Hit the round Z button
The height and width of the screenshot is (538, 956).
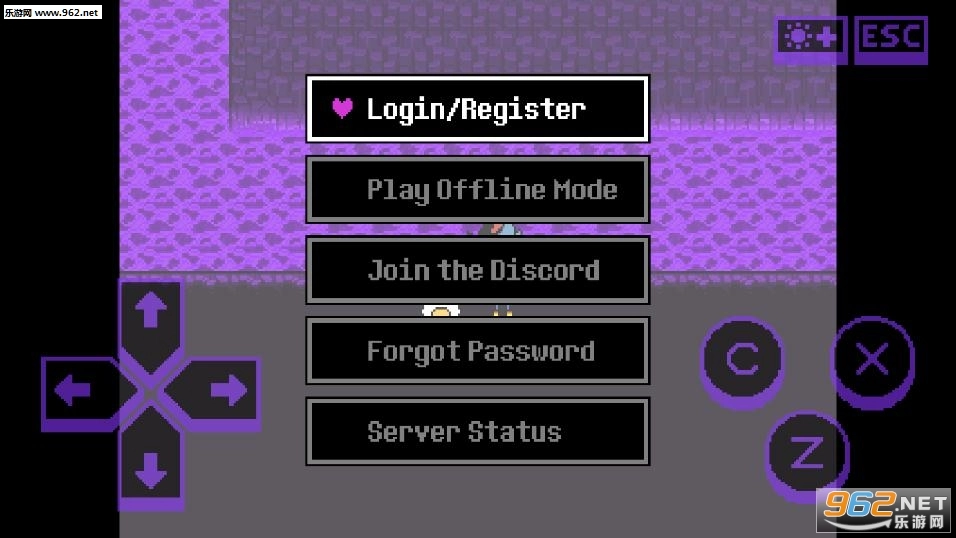[x=807, y=453]
